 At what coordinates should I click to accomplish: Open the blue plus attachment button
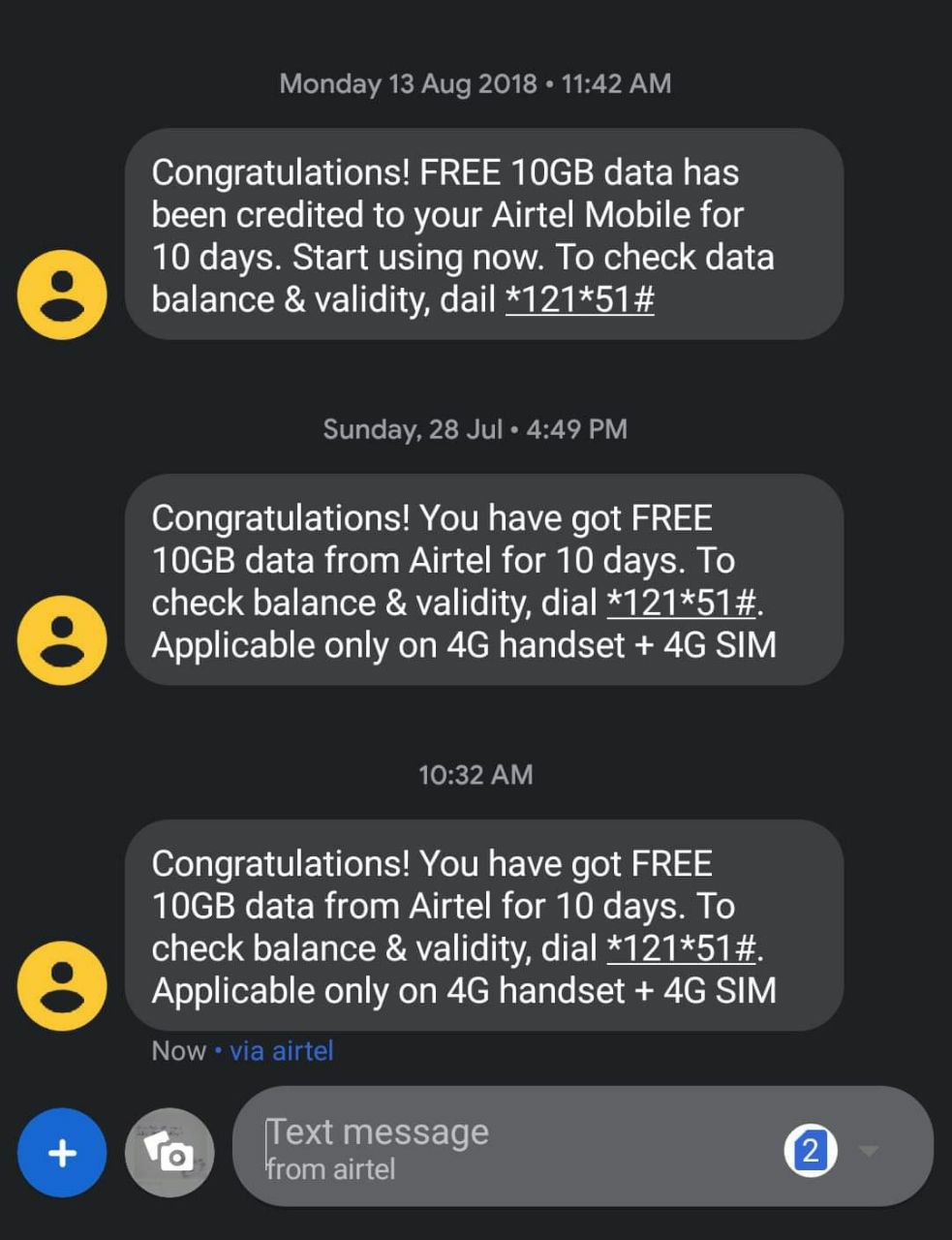[x=62, y=1152]
